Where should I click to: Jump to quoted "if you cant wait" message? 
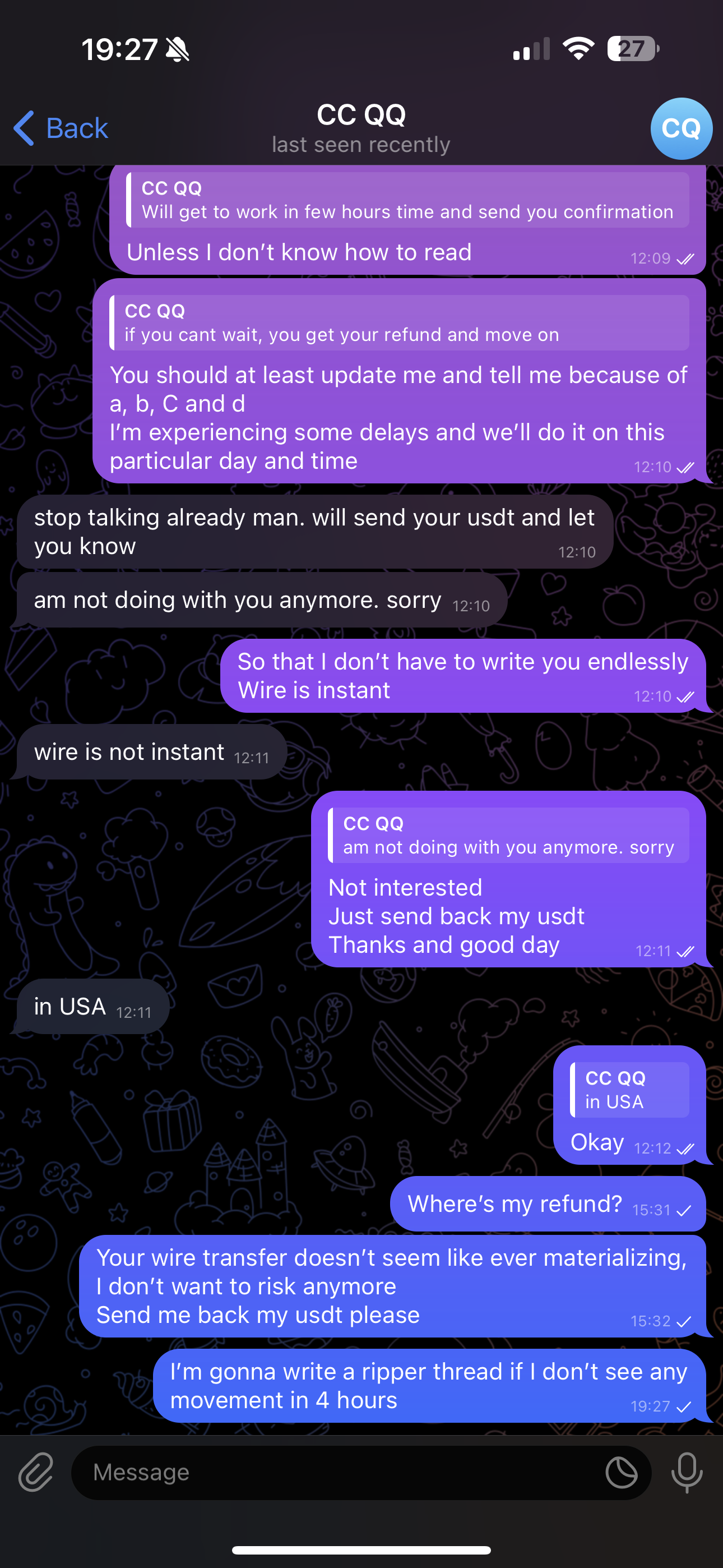pos(398,322)
